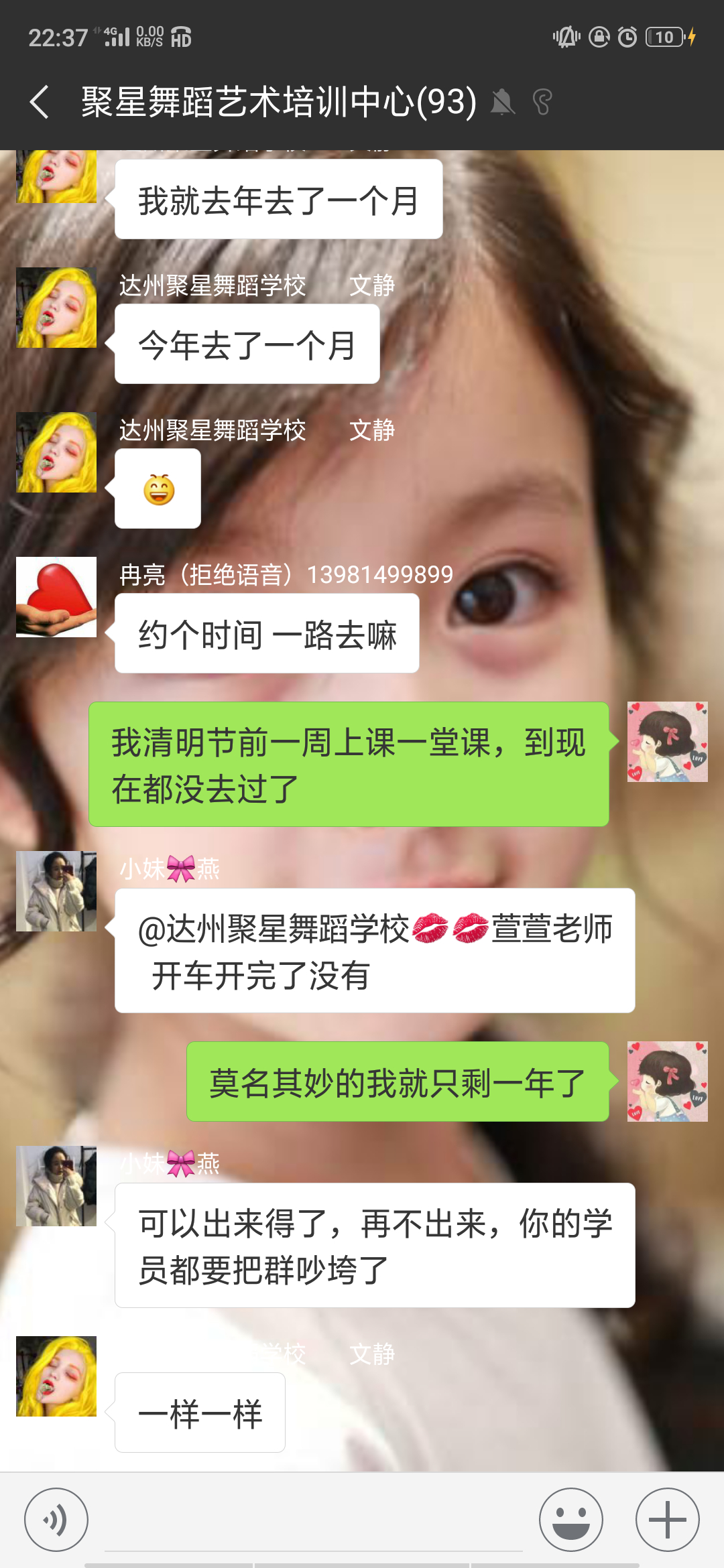This screenshot has height=1568, width=724.
Task: Open the plus attachment menu
Action: 668,1520
